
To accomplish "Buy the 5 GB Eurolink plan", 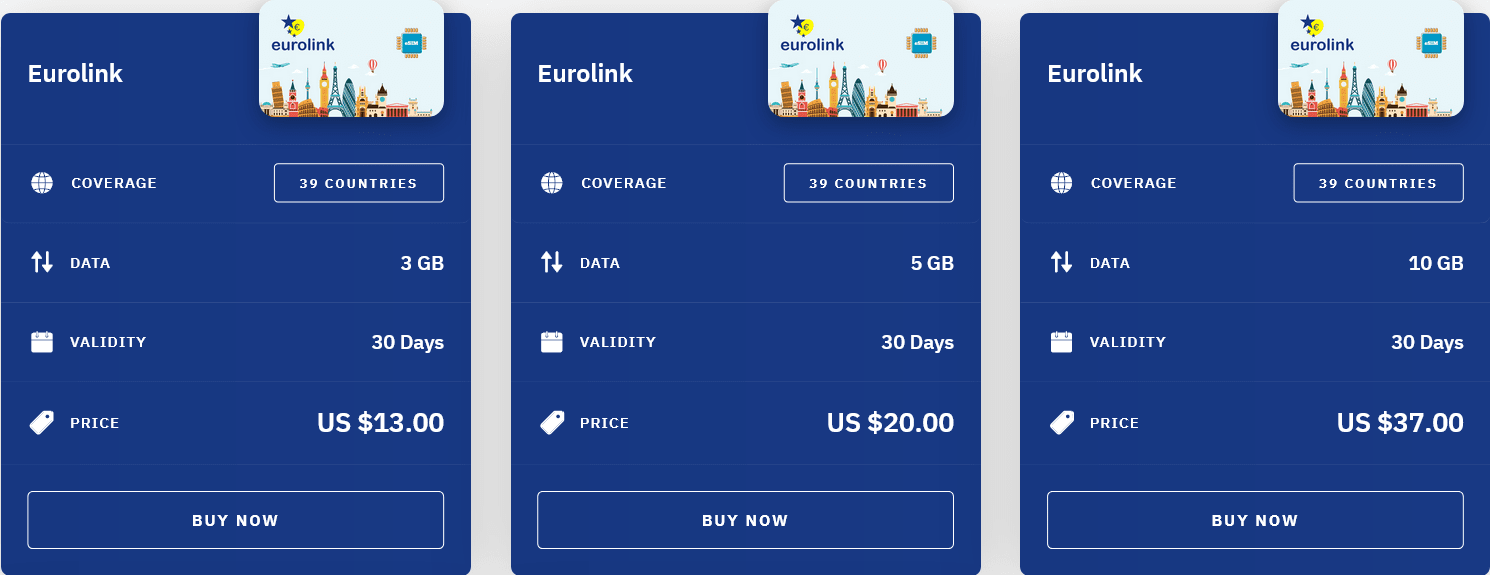I will tap(745, 520).
